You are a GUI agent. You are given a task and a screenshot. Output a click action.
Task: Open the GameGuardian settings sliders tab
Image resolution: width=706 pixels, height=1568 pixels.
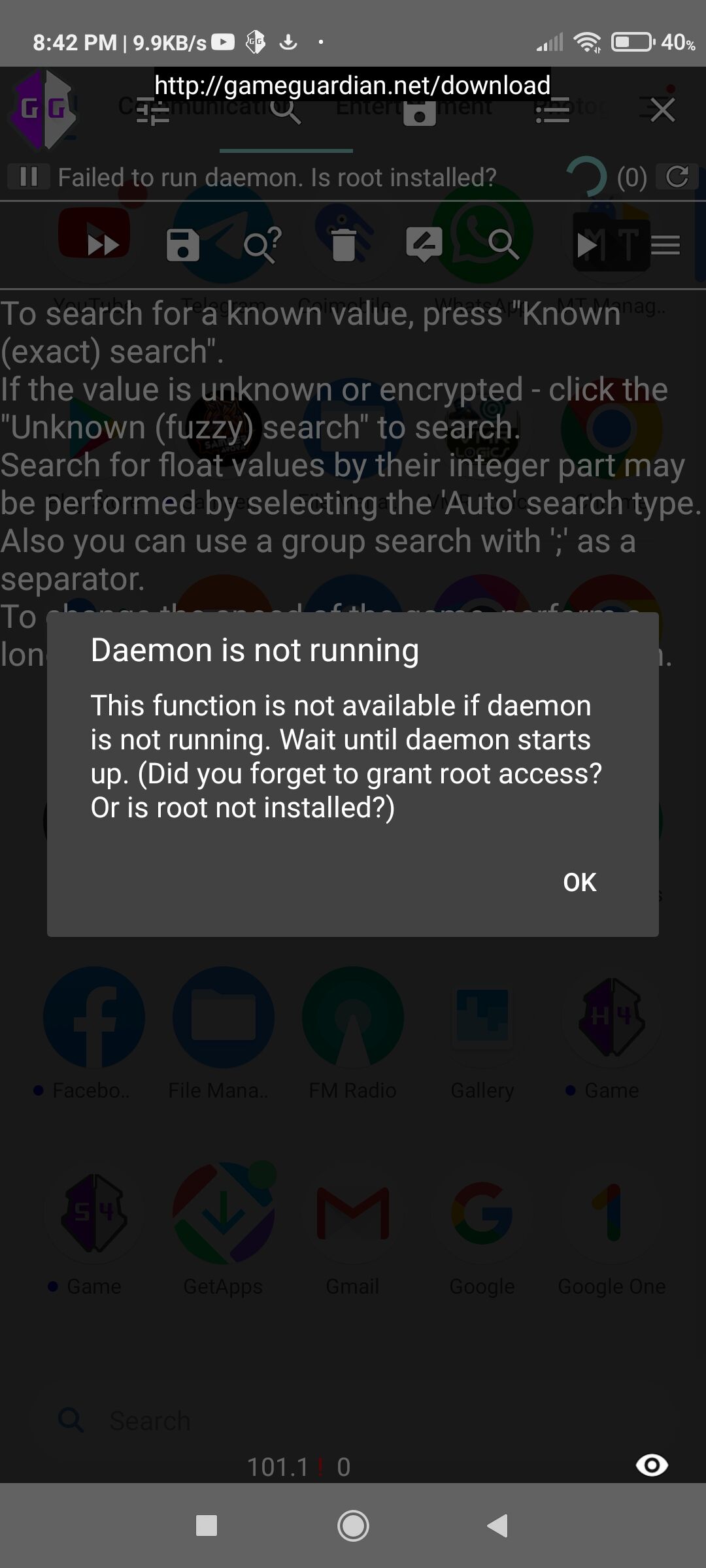point(153,112)
